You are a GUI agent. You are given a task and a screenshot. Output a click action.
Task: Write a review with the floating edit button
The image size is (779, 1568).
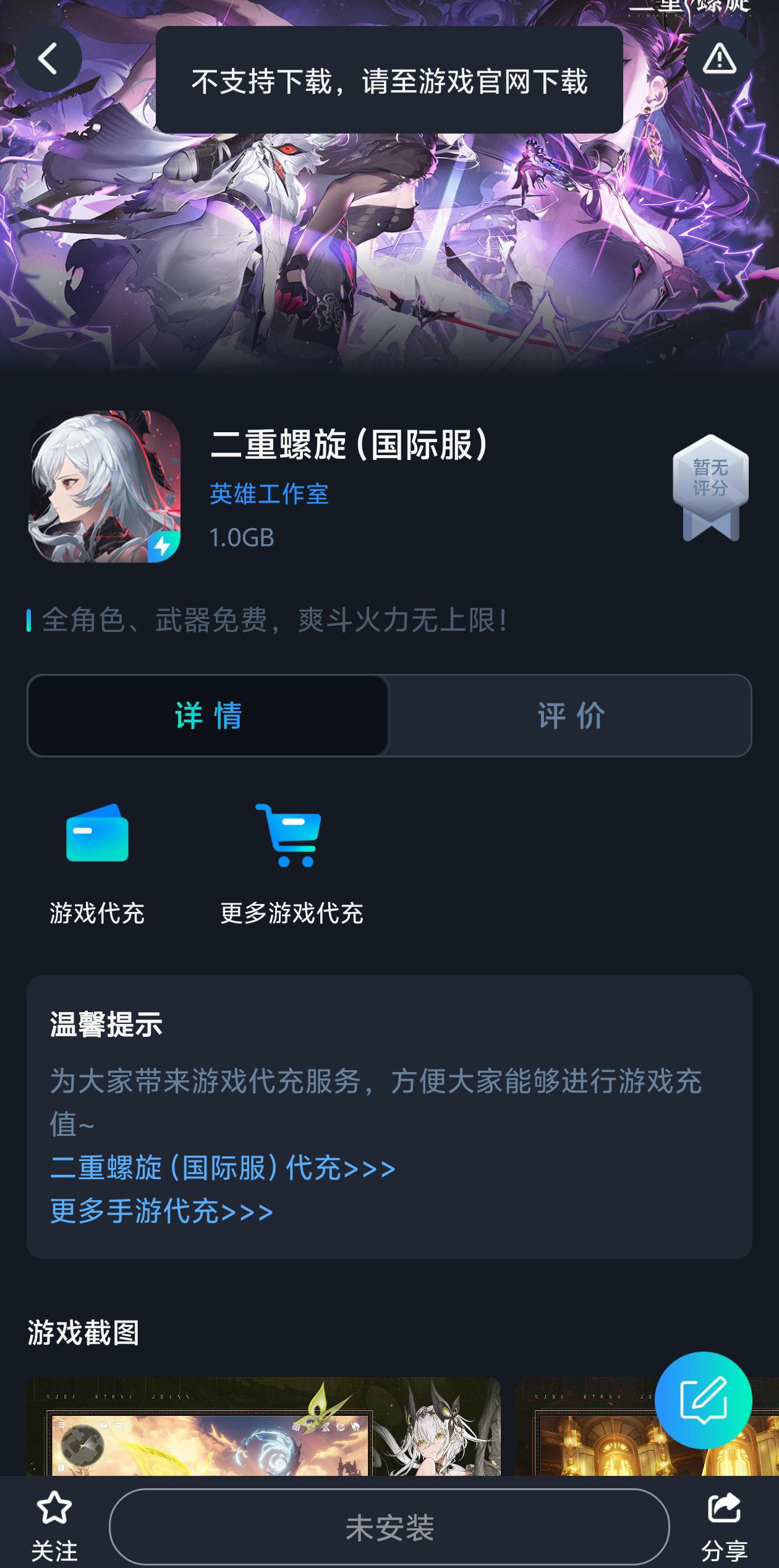click(703, 1400)
